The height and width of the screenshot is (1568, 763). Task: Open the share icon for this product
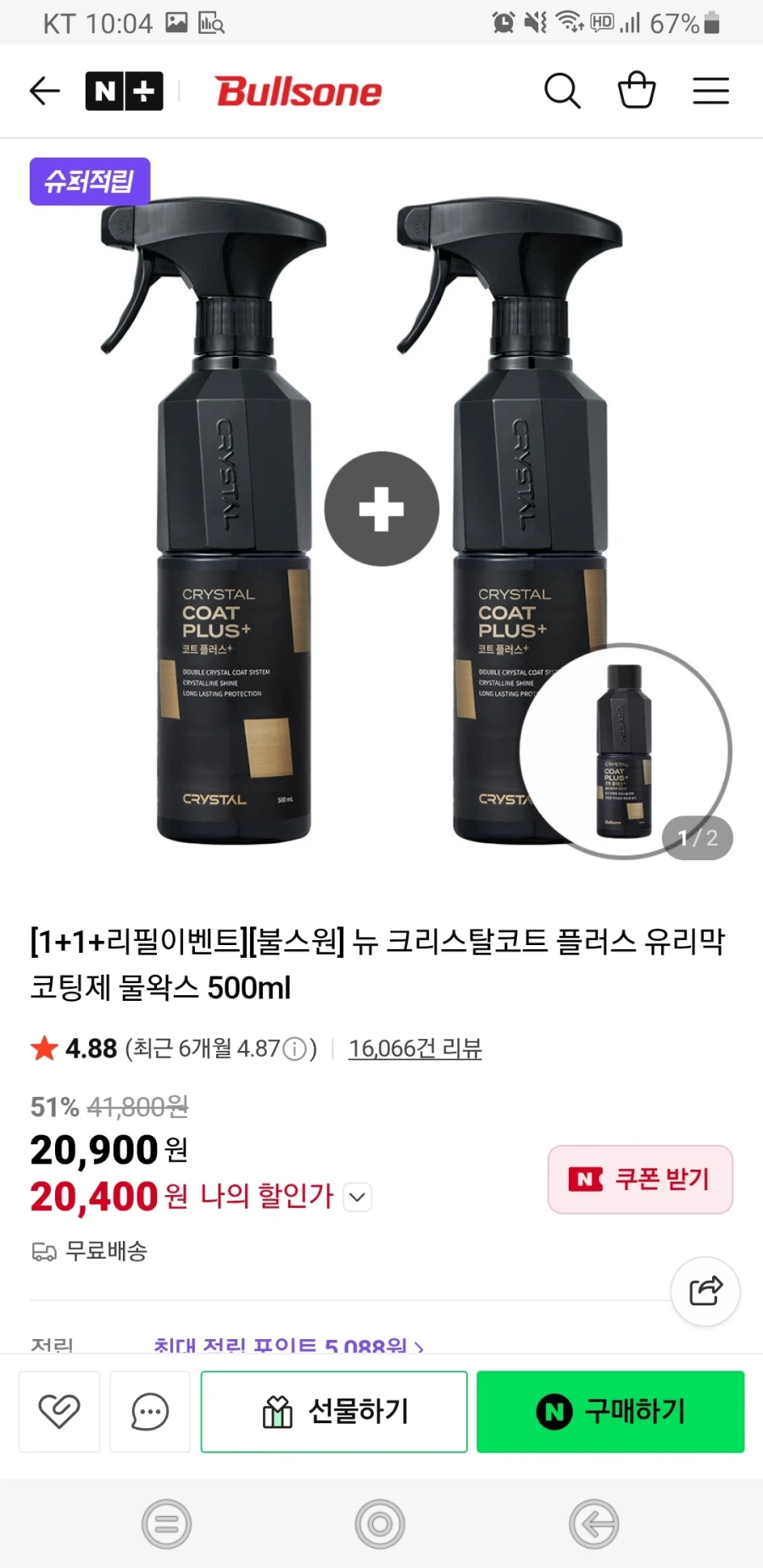705,1291
